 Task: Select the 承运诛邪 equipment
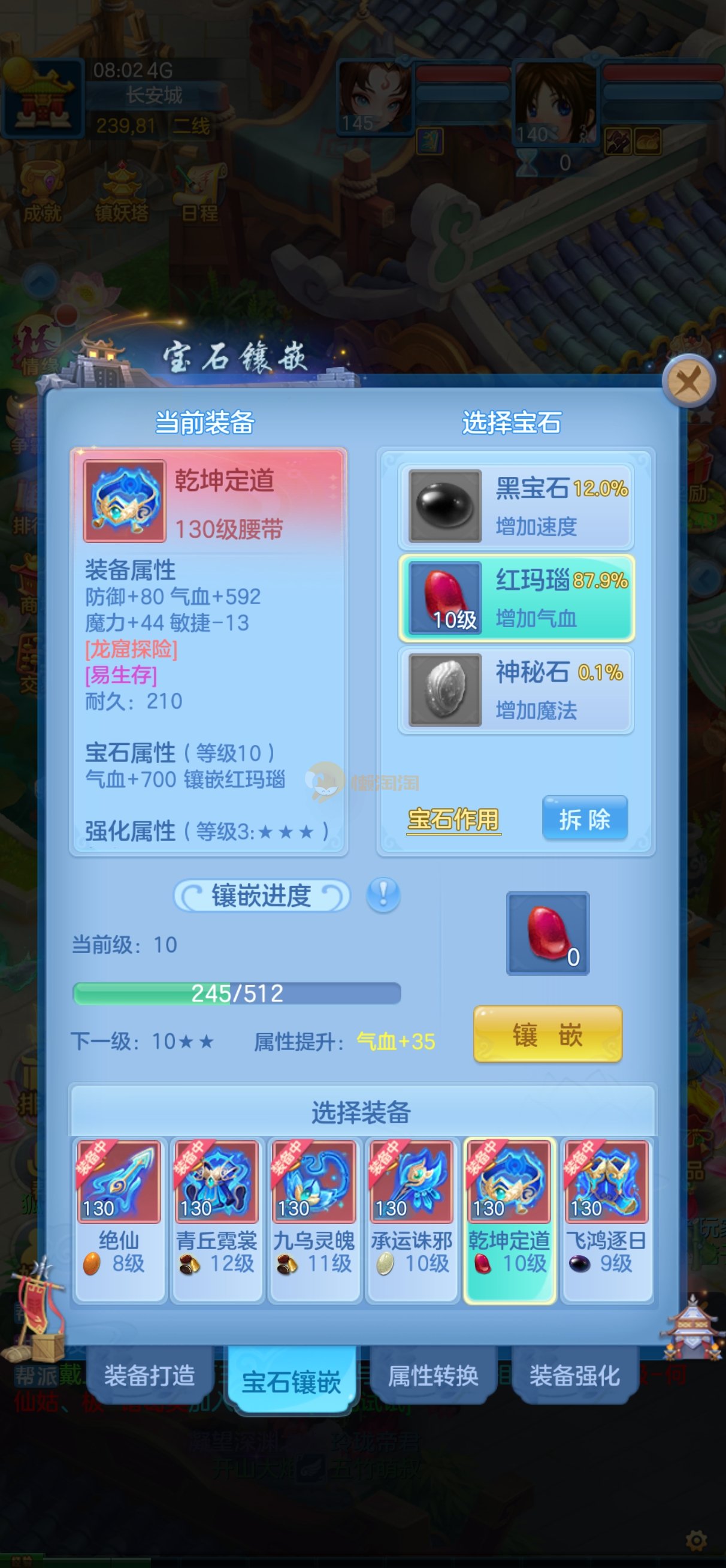(412, 1219)
